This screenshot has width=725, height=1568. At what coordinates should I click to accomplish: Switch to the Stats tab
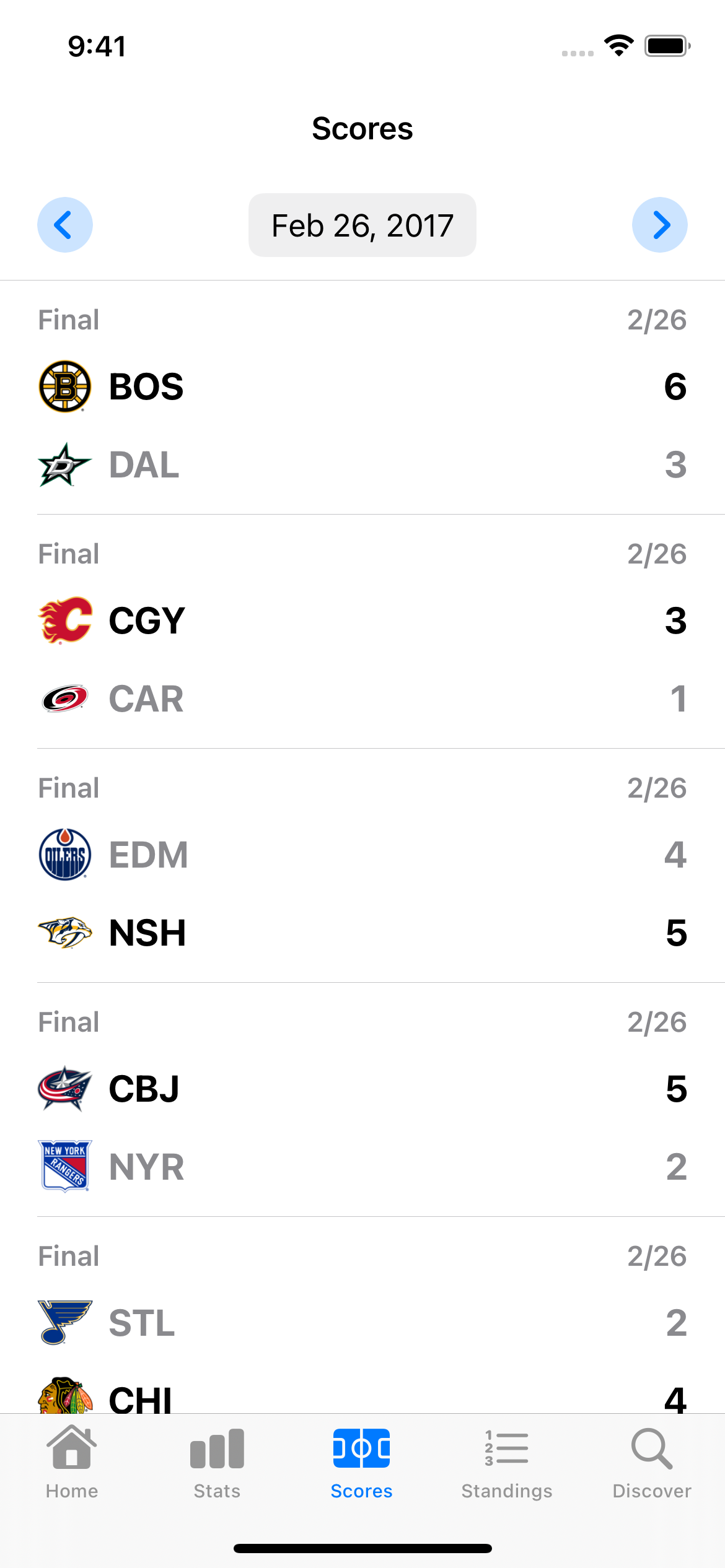click(x=217, y=1462)
